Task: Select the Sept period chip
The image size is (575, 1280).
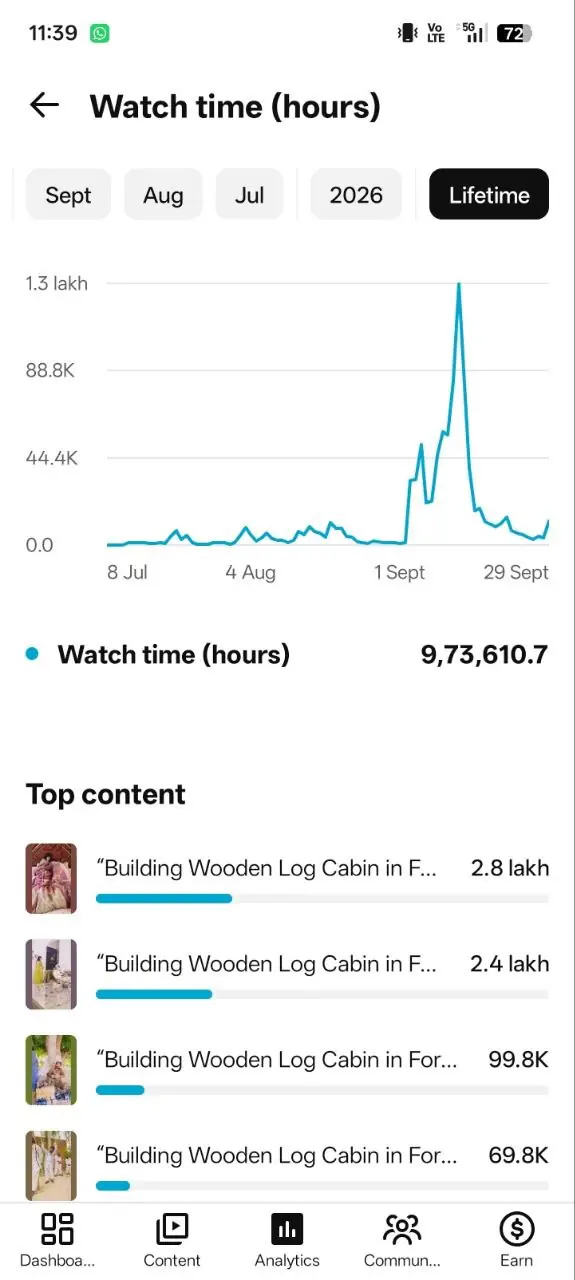Action: click(x=68, y=195)
